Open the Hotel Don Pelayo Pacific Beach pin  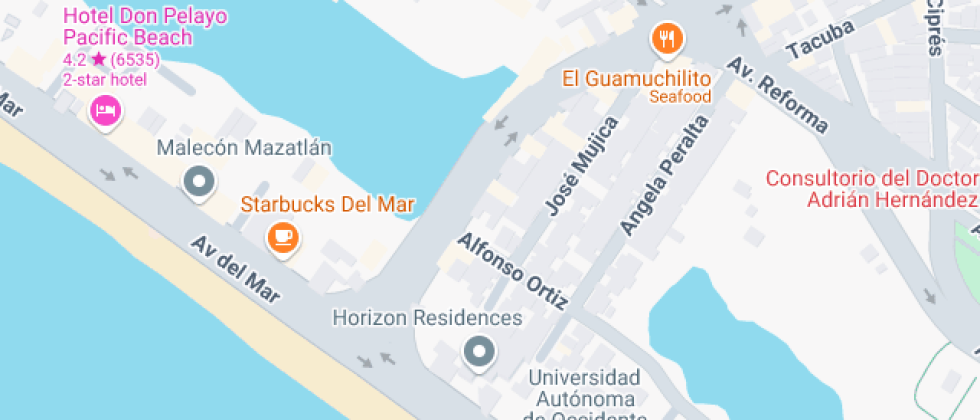(106, 112)
